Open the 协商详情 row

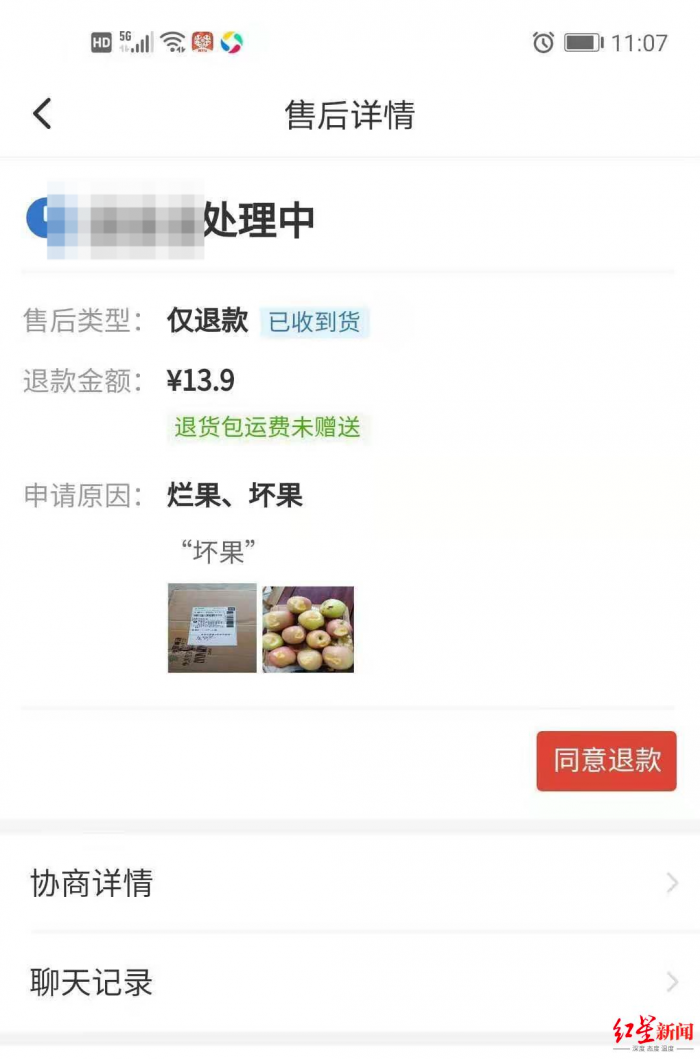click(x=350, y=884)
